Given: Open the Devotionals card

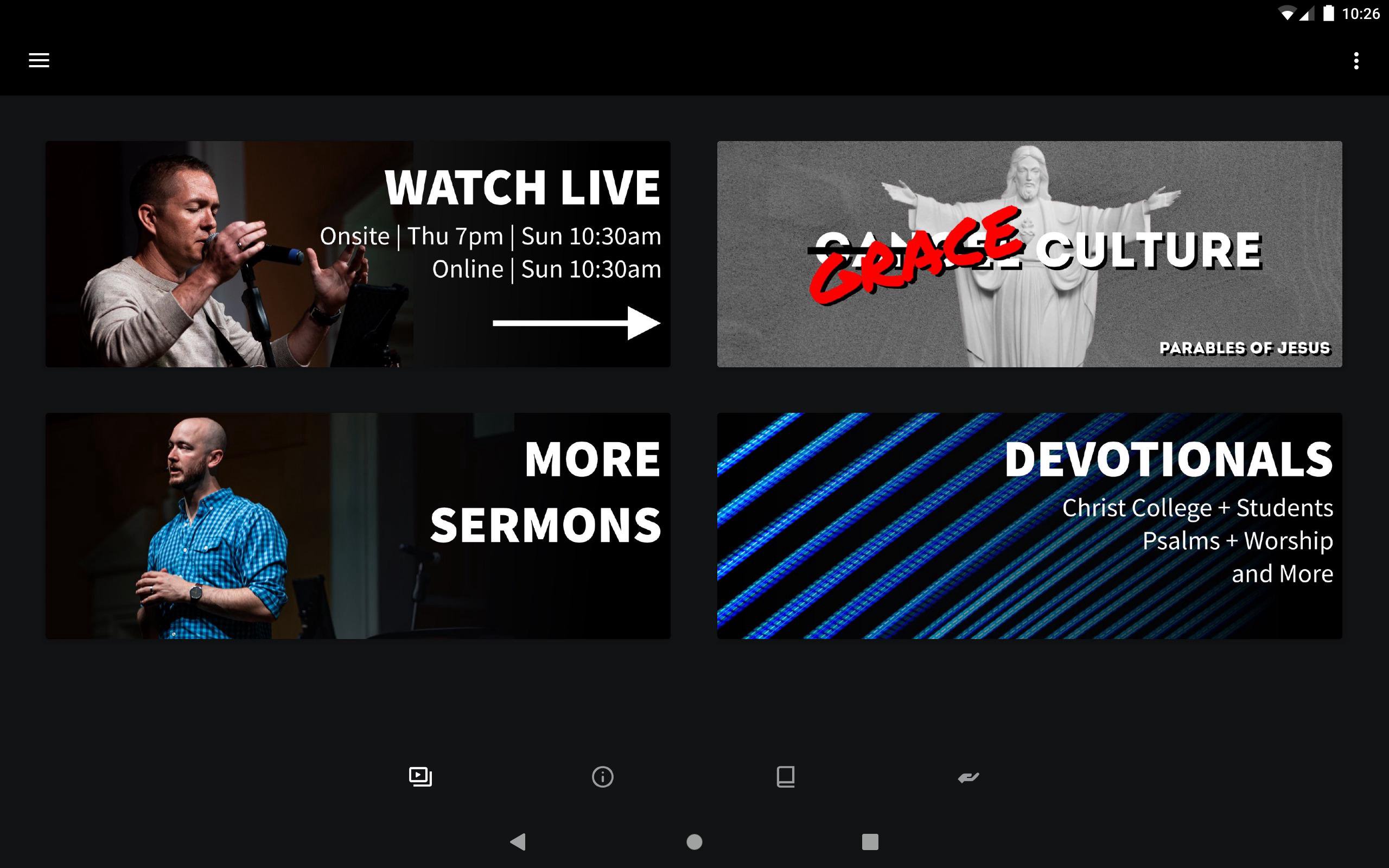Looking at the screenshot, I should coord(1029,525).
